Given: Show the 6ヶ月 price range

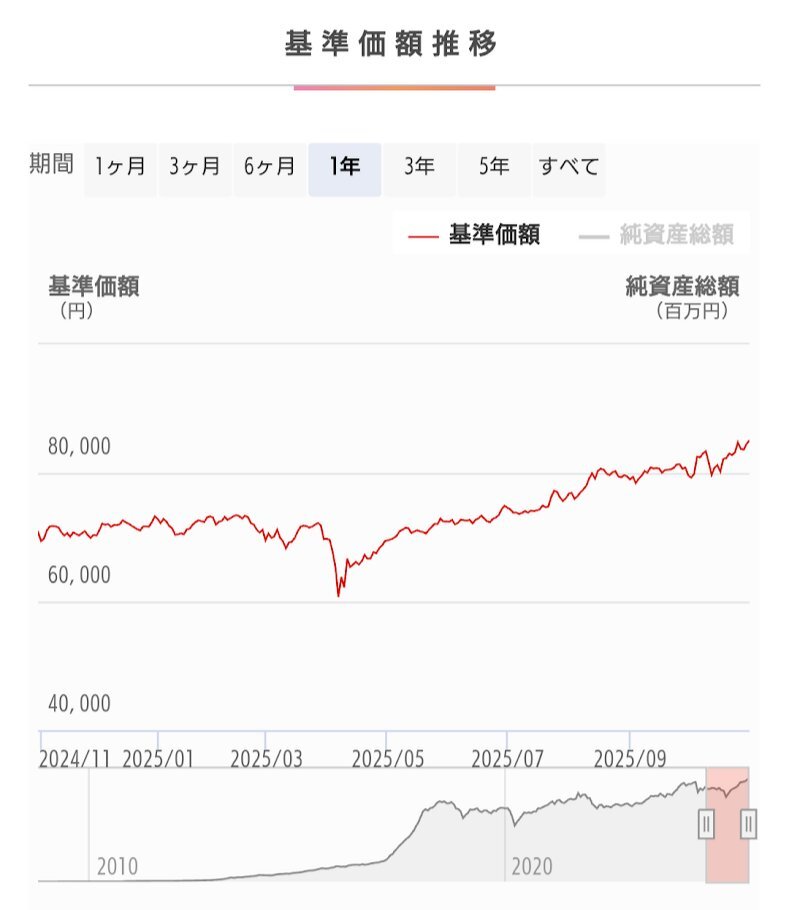Looking at the screenshot, I should point(269,167).
